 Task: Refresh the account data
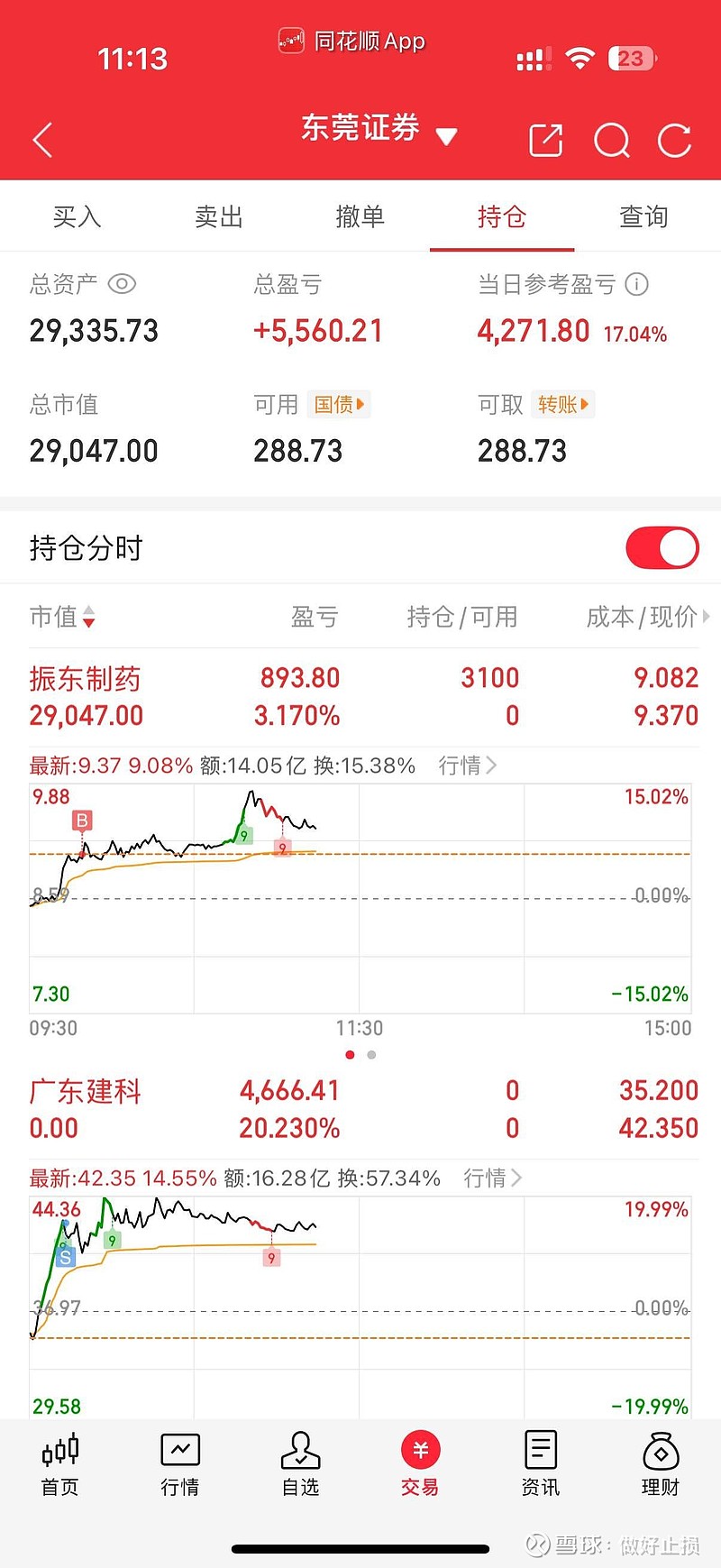[674, 140]
